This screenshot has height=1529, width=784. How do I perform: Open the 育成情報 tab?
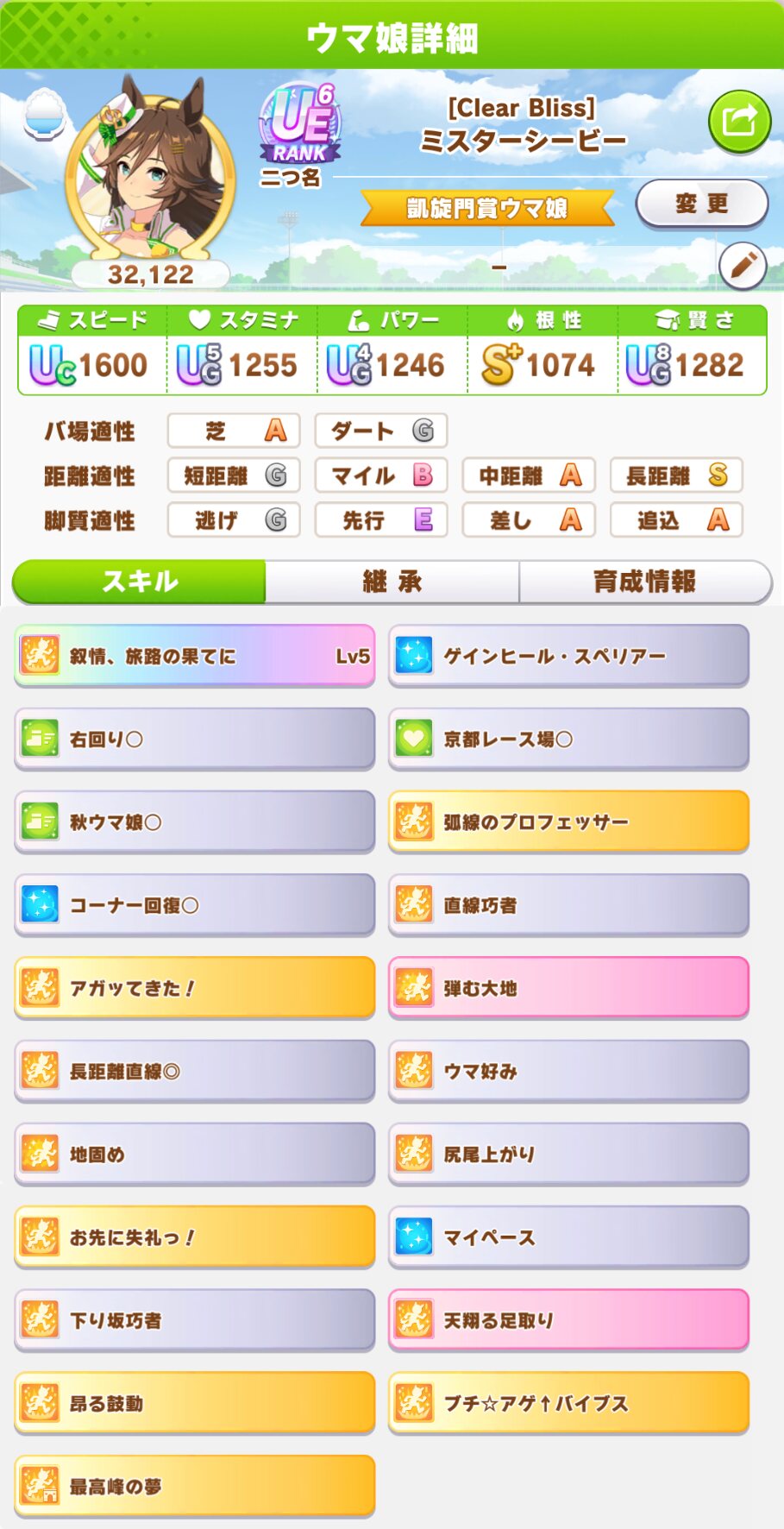pos(644,582)
